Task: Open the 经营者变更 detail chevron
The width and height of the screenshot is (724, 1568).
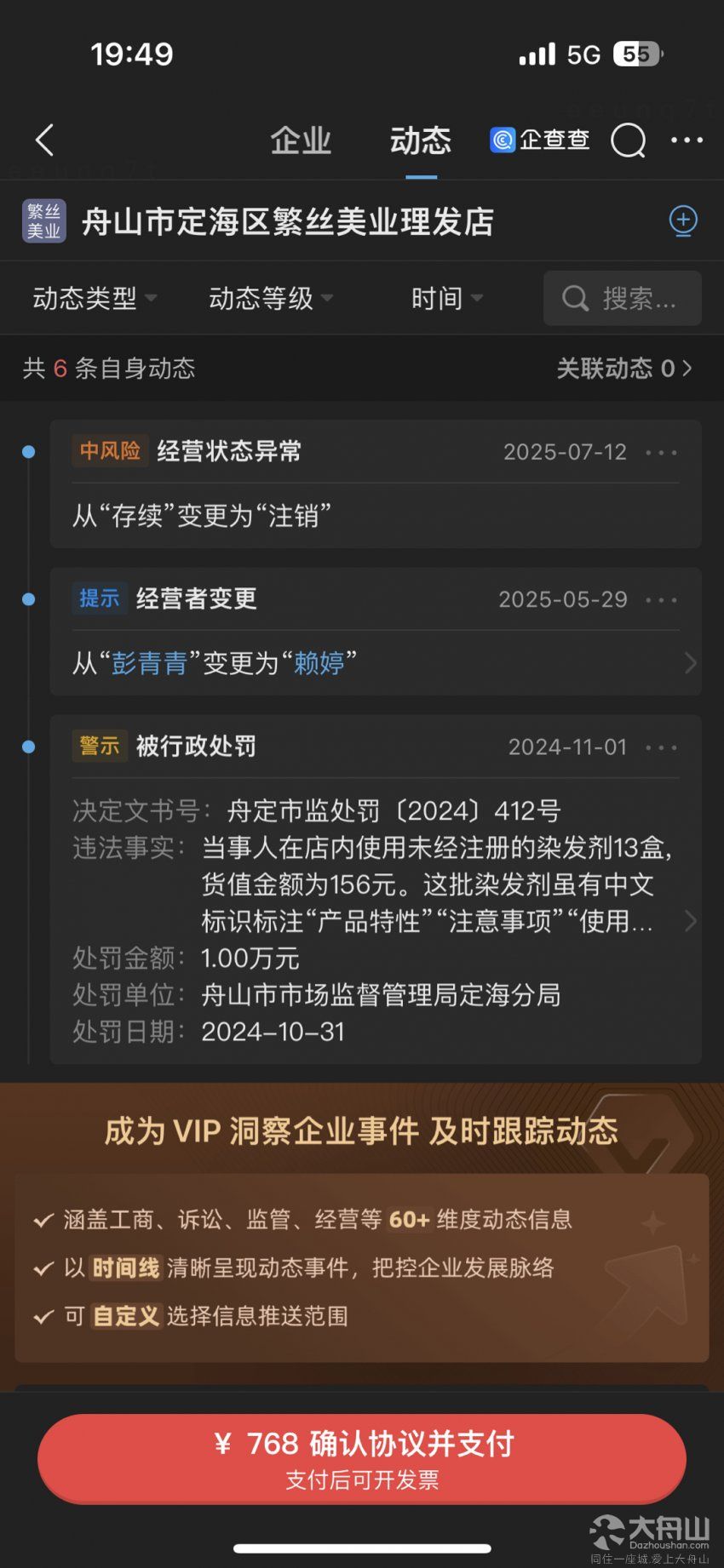Action: coord(690,663)
